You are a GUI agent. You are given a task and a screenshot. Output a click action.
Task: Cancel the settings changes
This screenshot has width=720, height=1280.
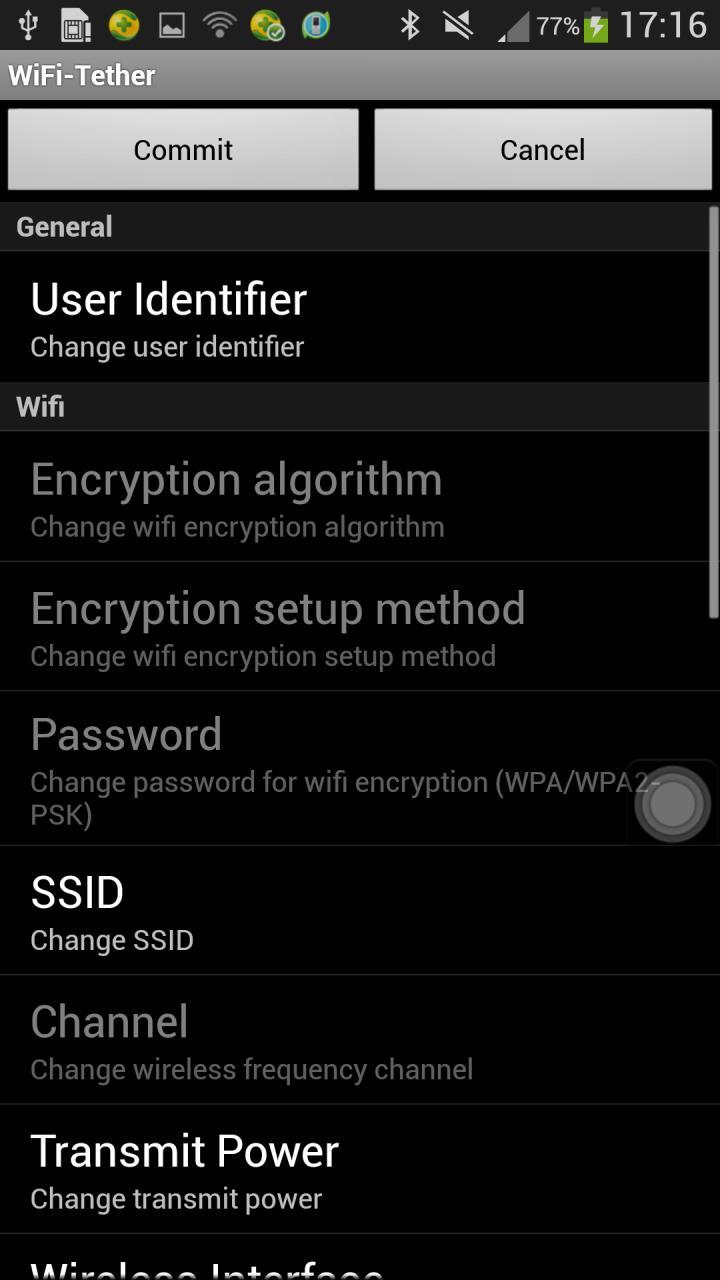(543, 149)
